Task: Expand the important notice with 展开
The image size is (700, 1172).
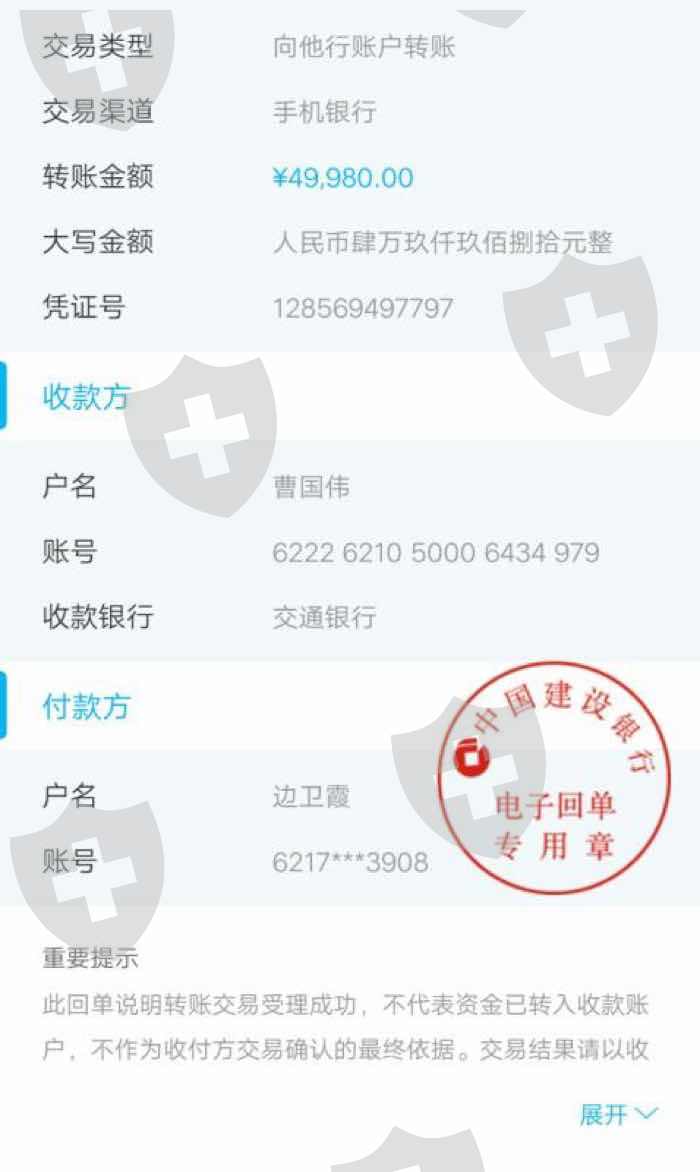Action: point(618,1114)
